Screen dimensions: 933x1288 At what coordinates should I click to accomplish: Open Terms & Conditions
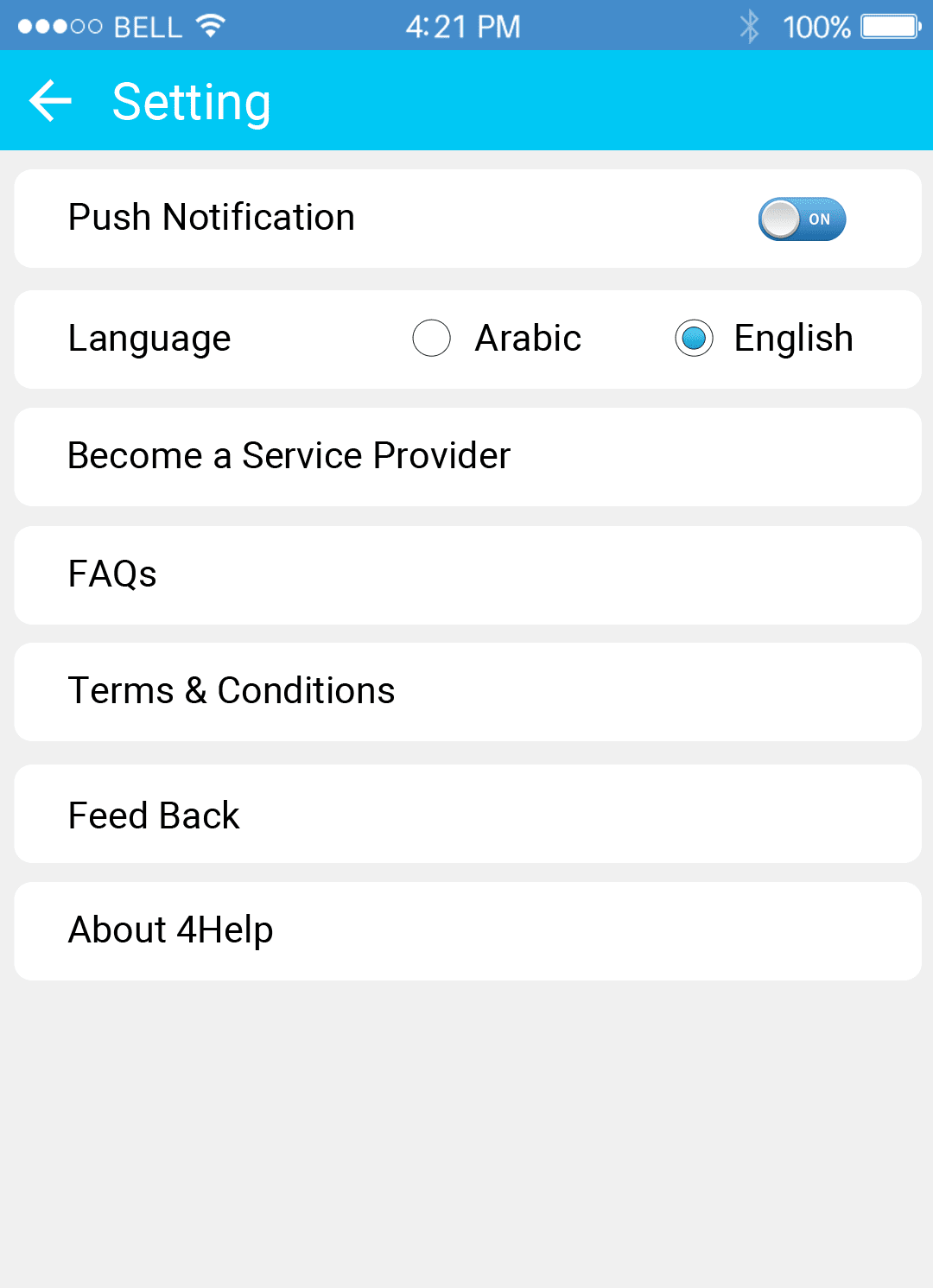click(x=466, y=691)
